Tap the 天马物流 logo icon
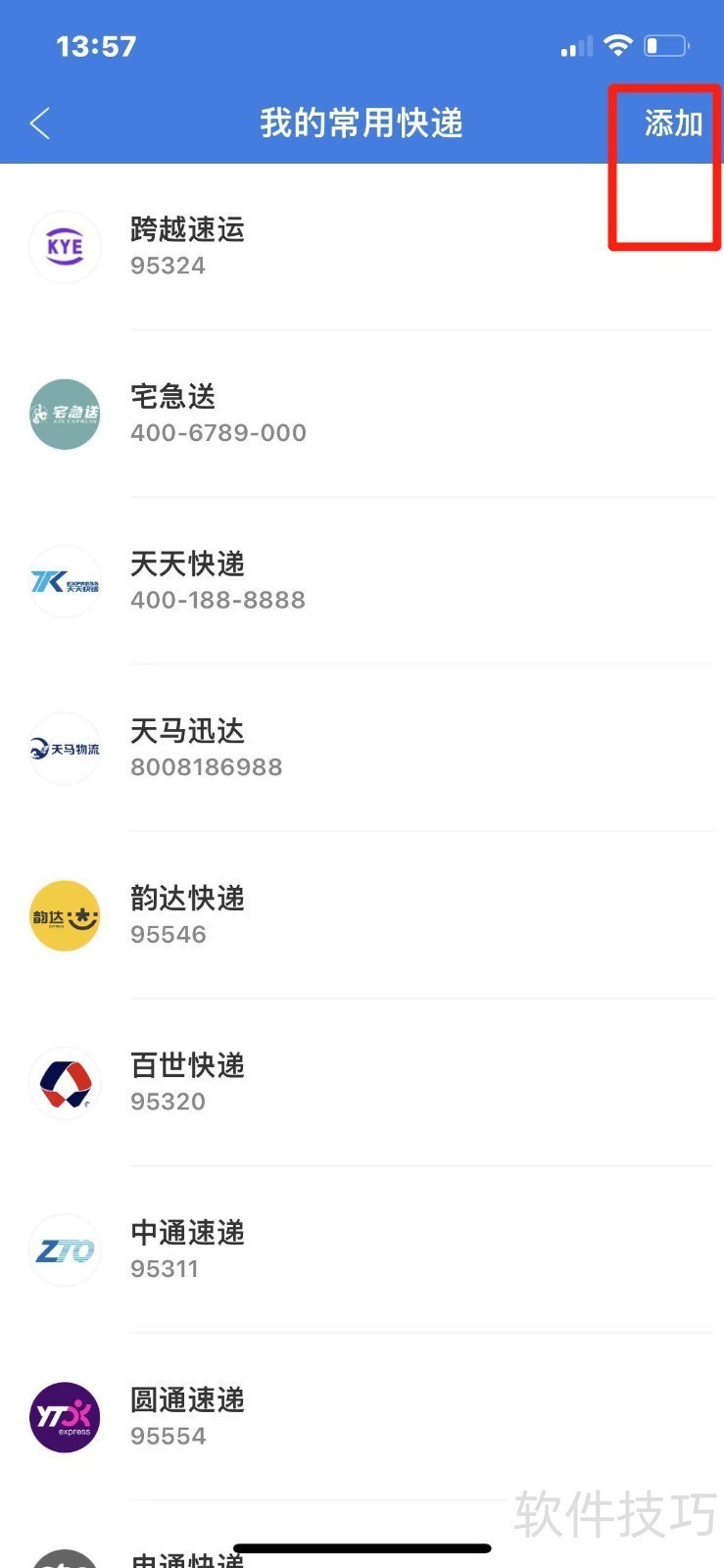Image resolution: width=724 pixels, height=1568 pixels. click(x=65, y=749)
